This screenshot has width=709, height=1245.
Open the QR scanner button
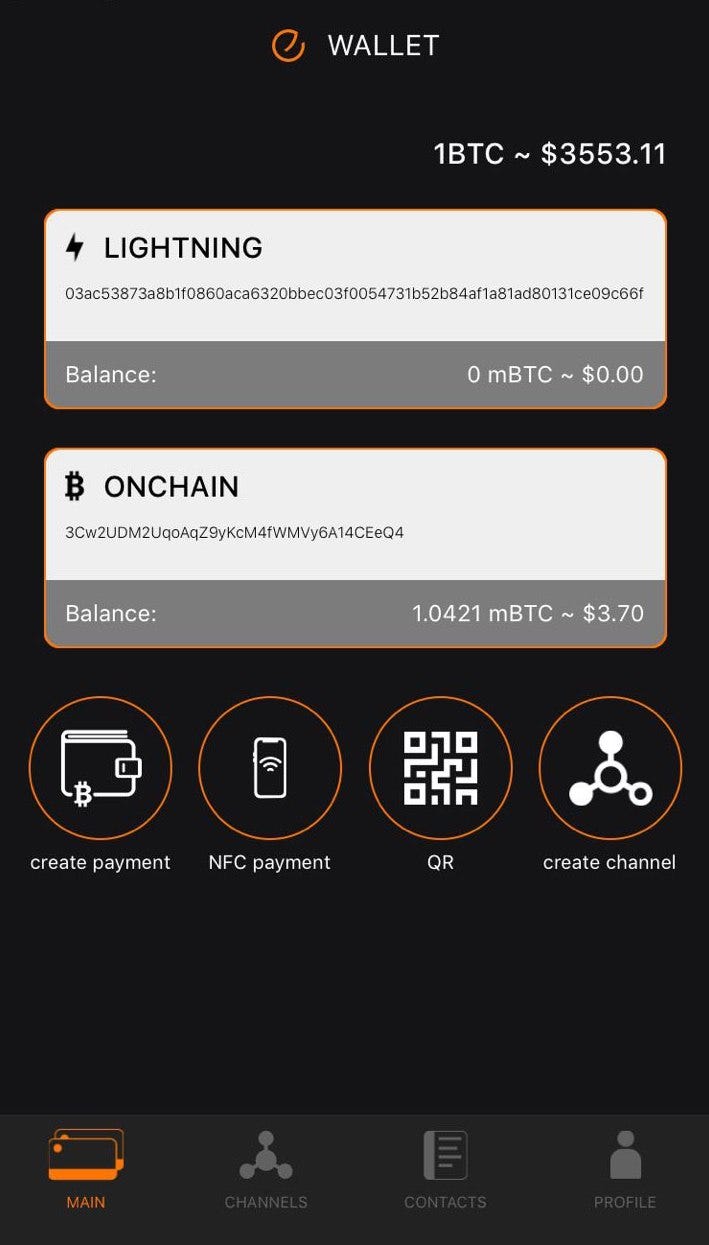(x=440, y=768)
